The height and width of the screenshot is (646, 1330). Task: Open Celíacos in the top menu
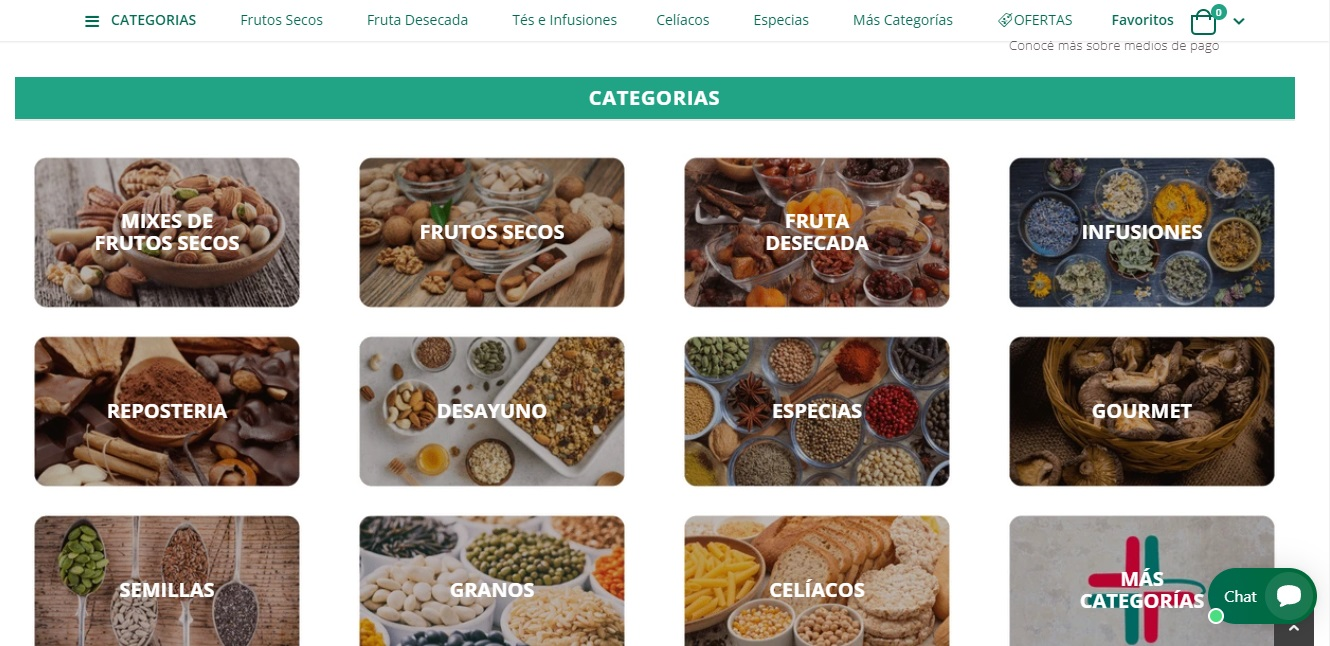coord(683,20)
